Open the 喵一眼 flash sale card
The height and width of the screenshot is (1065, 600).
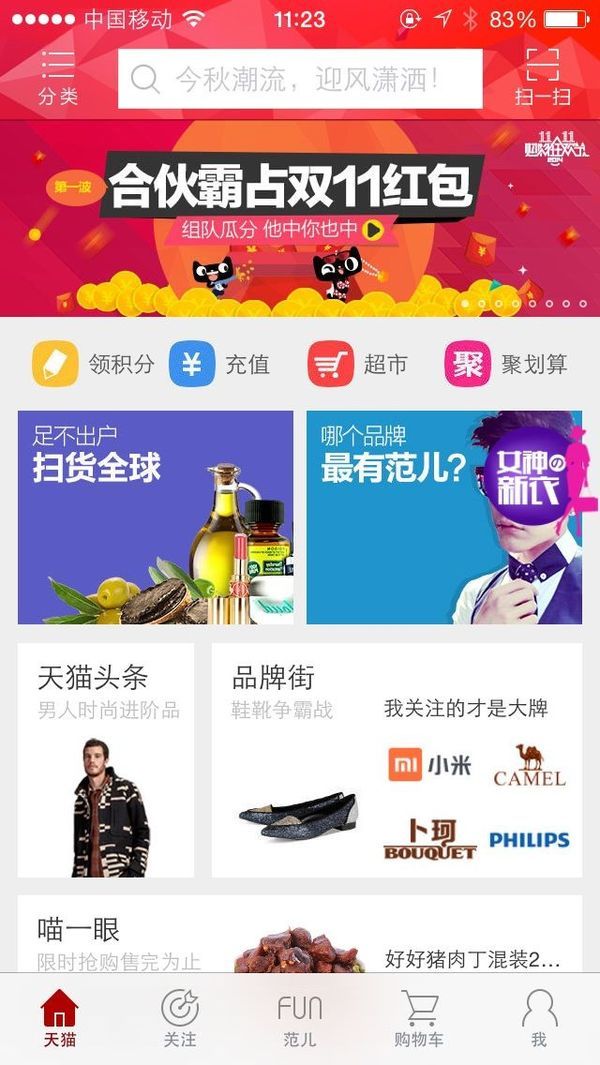(x=300, y=934)
